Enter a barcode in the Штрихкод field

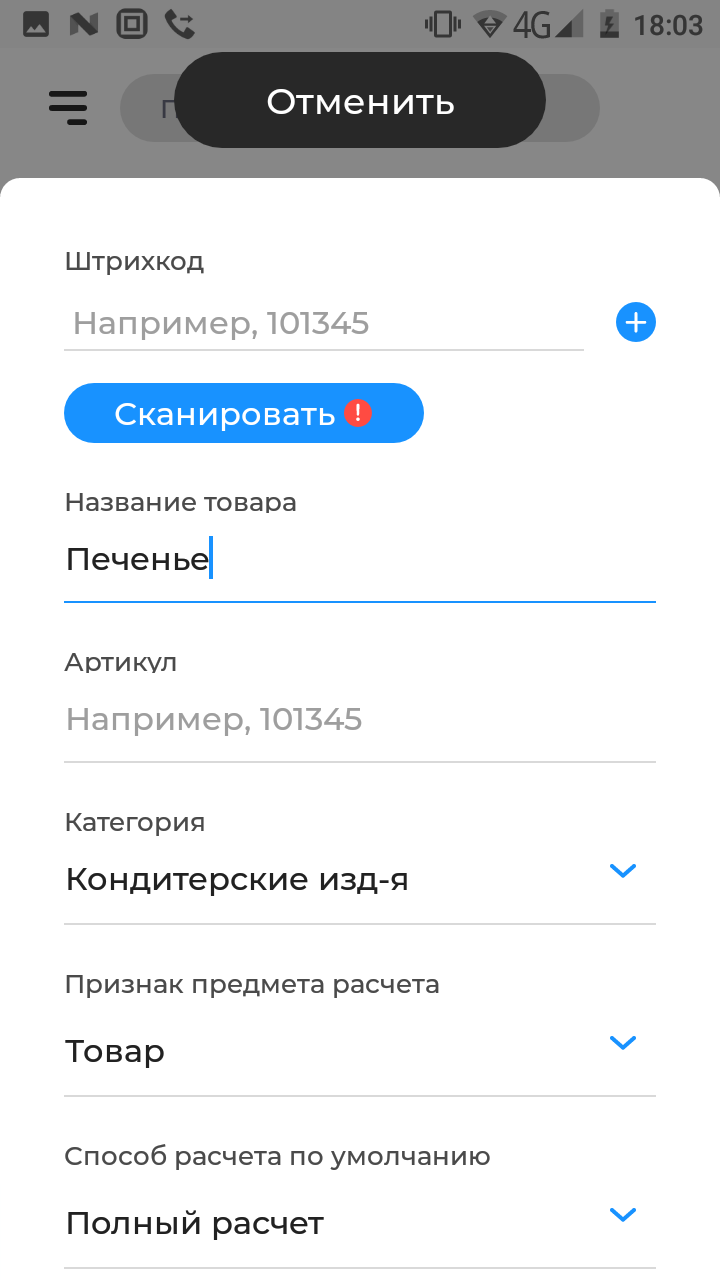coord(324,323)
